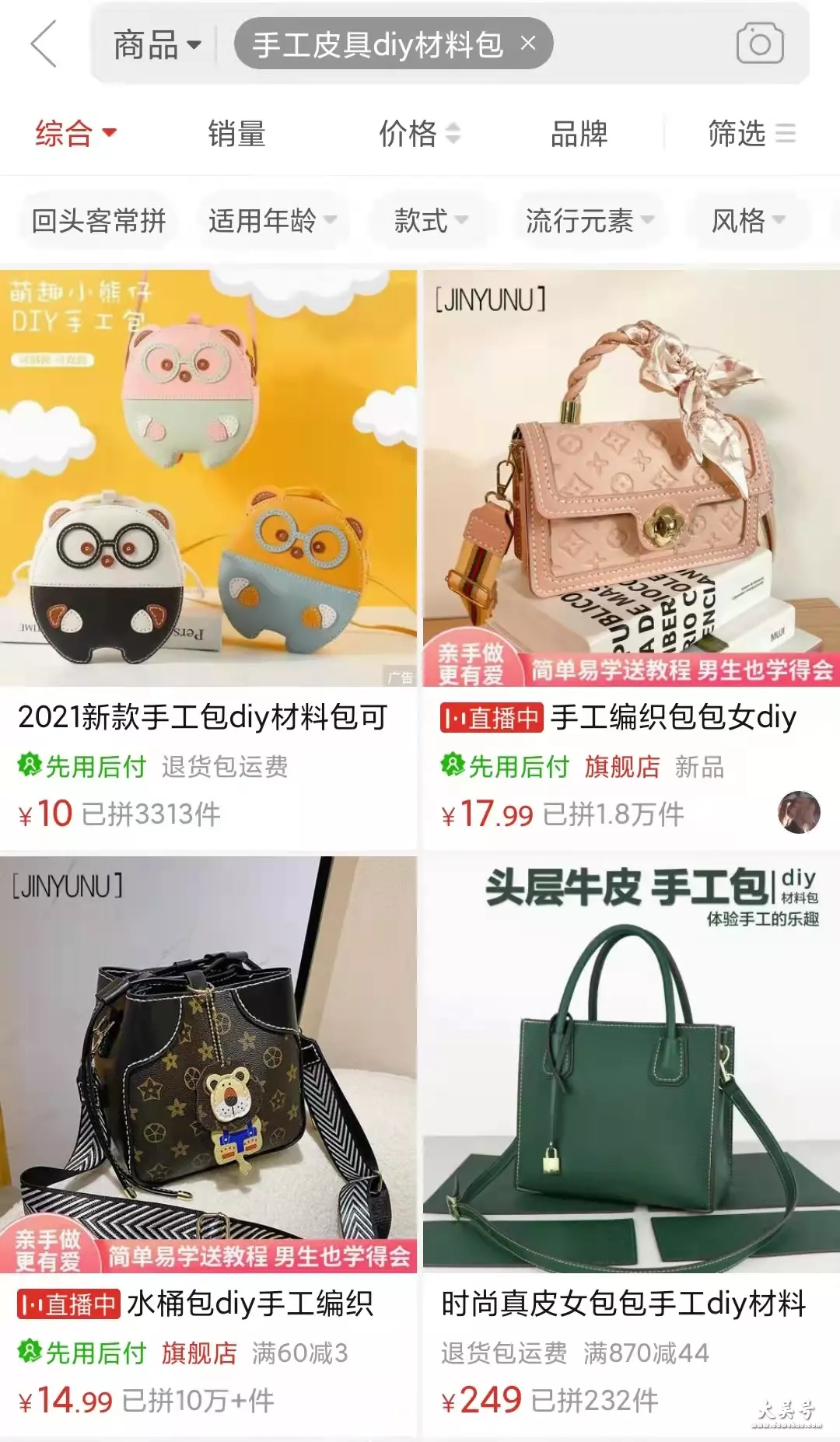Switch to the 品牌 tab
840x1442 pixels.
point(579,133)
